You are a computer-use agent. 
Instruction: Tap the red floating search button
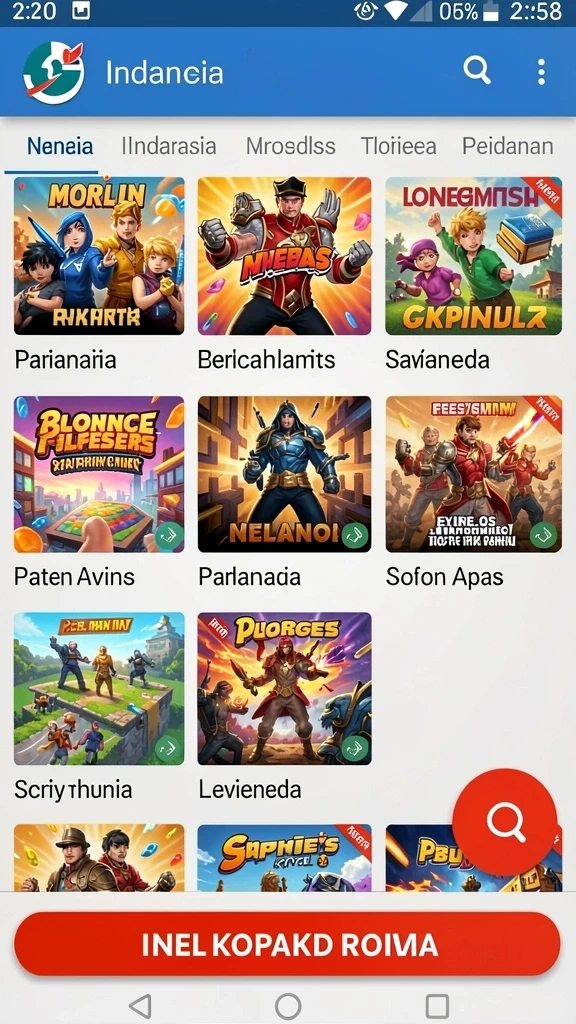click(505, 822)
